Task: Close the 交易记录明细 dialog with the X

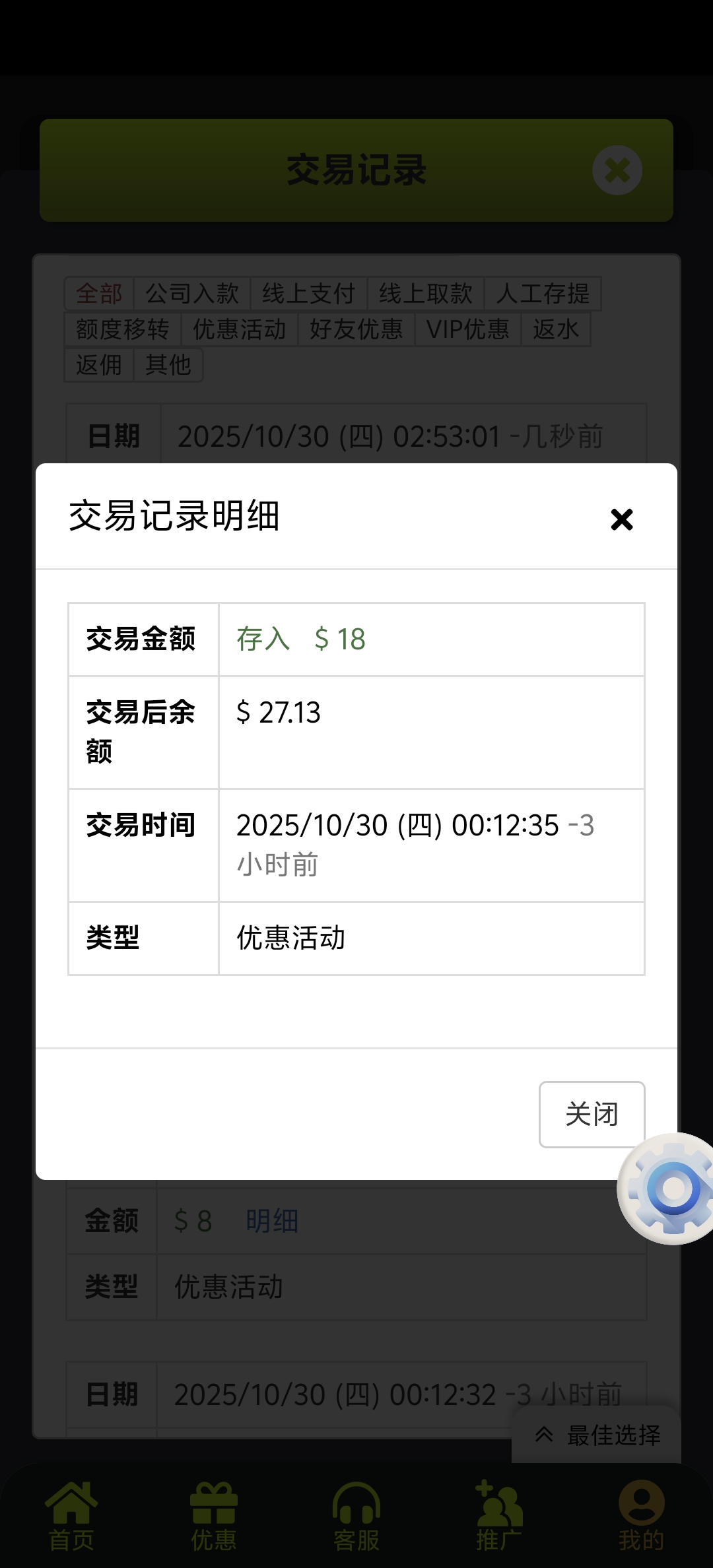Action: click(x=621, y=519)
